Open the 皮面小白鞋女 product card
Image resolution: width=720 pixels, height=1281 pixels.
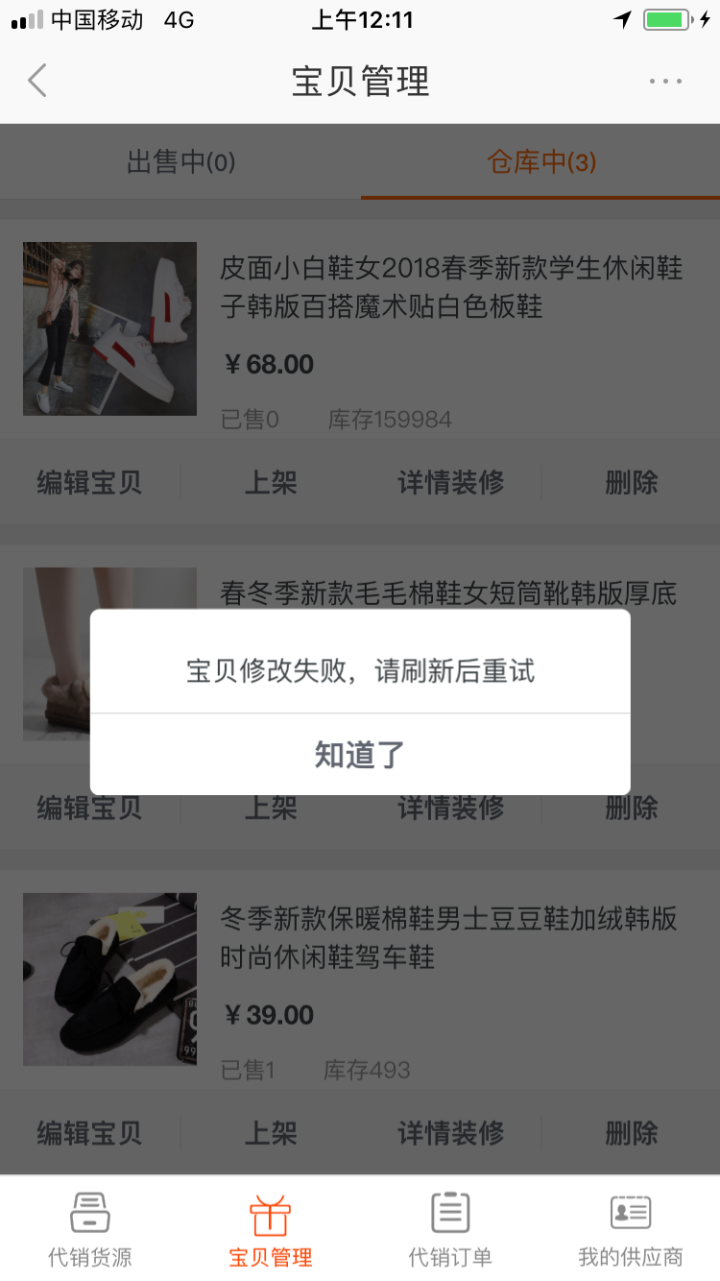click(450, 330)
